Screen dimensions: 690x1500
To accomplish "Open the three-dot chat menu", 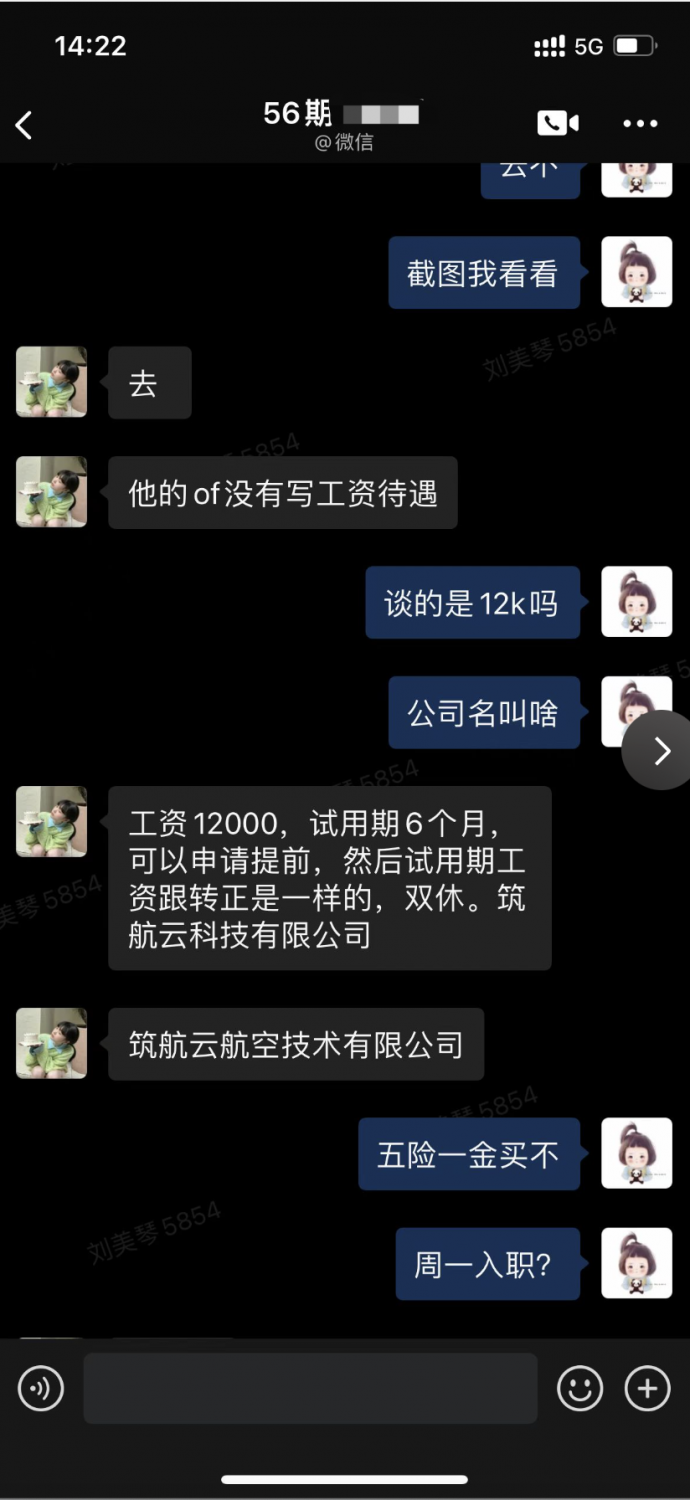I will point(640,123).
